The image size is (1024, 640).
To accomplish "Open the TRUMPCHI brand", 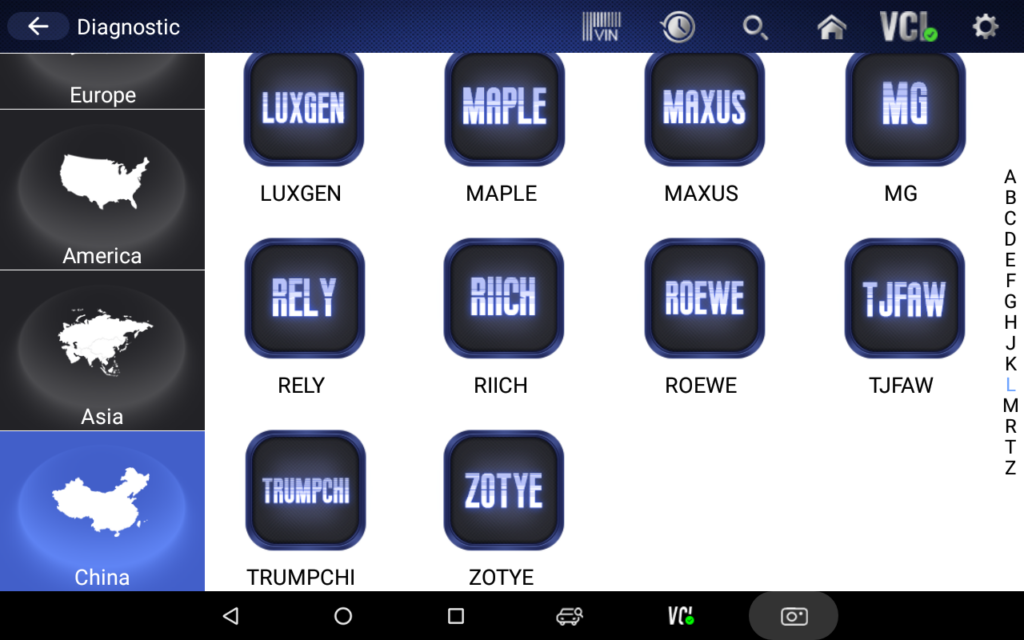I will coord(304,490).
